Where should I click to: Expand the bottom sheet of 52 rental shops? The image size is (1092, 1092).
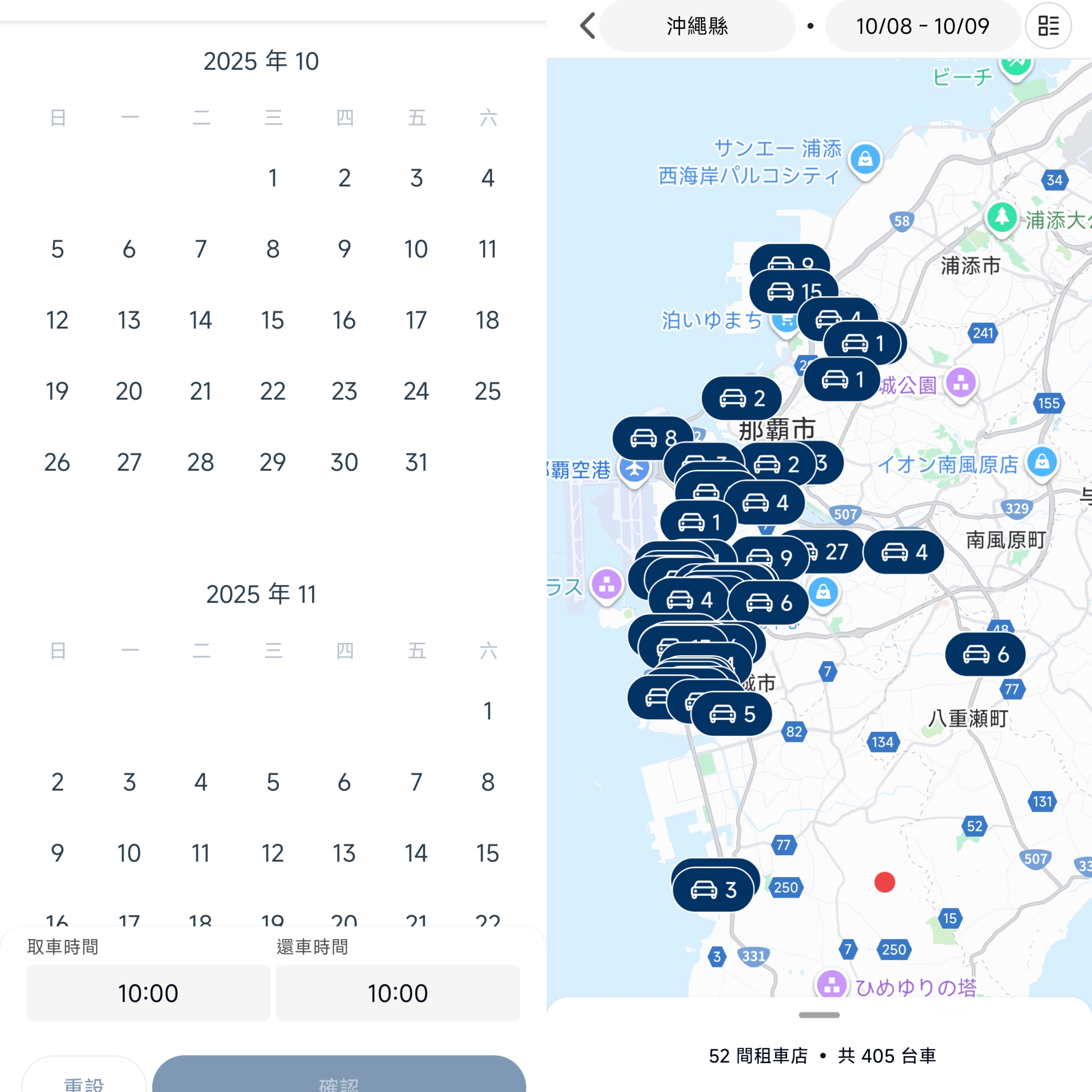pyautogui.click(x=819, y=1015)
